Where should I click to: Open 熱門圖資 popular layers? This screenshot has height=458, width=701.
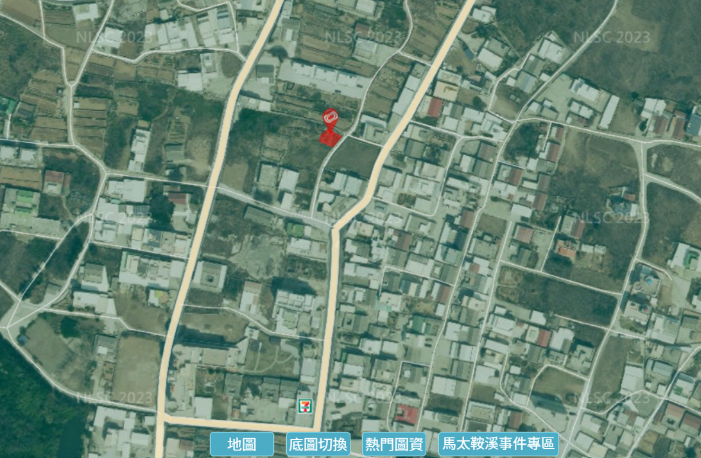point(394,444)
